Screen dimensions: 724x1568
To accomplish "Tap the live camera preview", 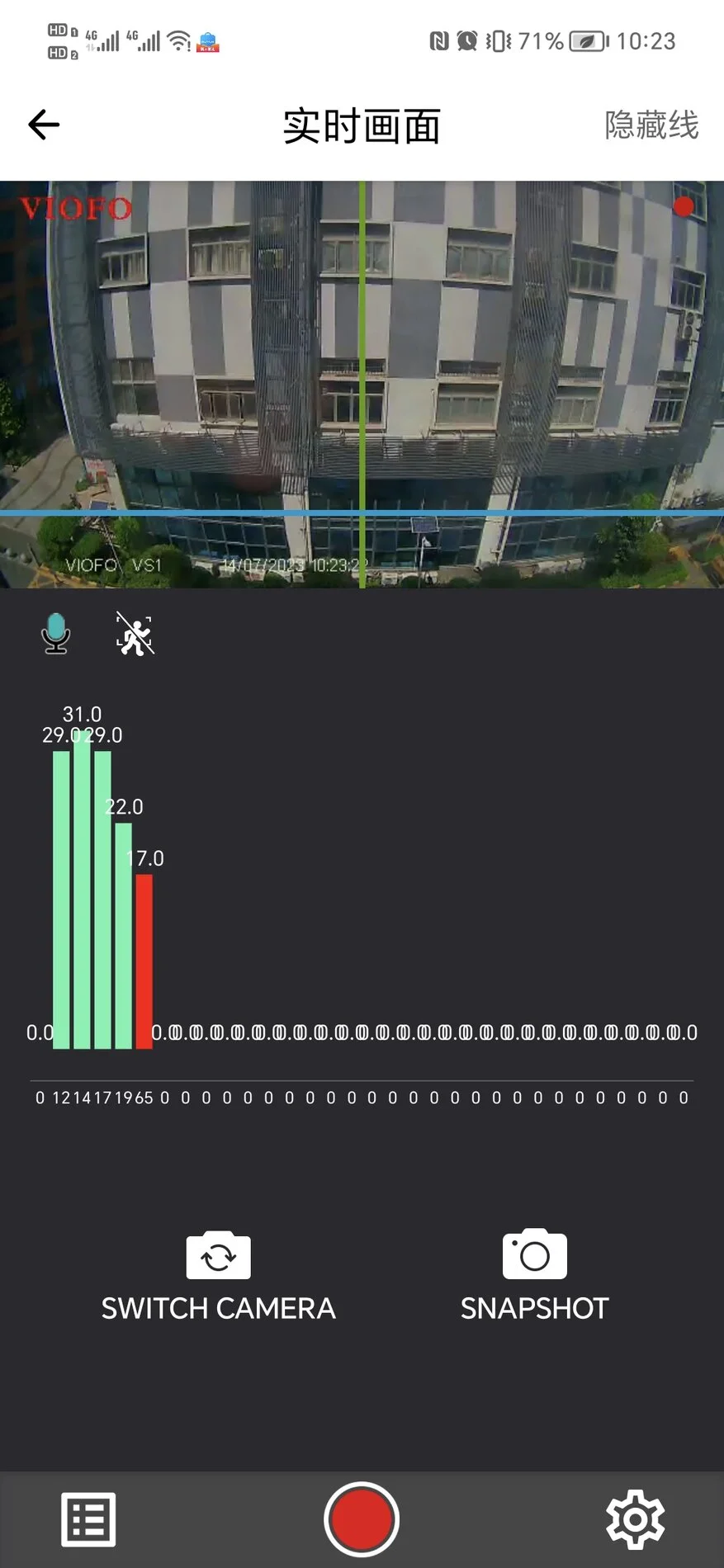I will click(x=362, y=385).
